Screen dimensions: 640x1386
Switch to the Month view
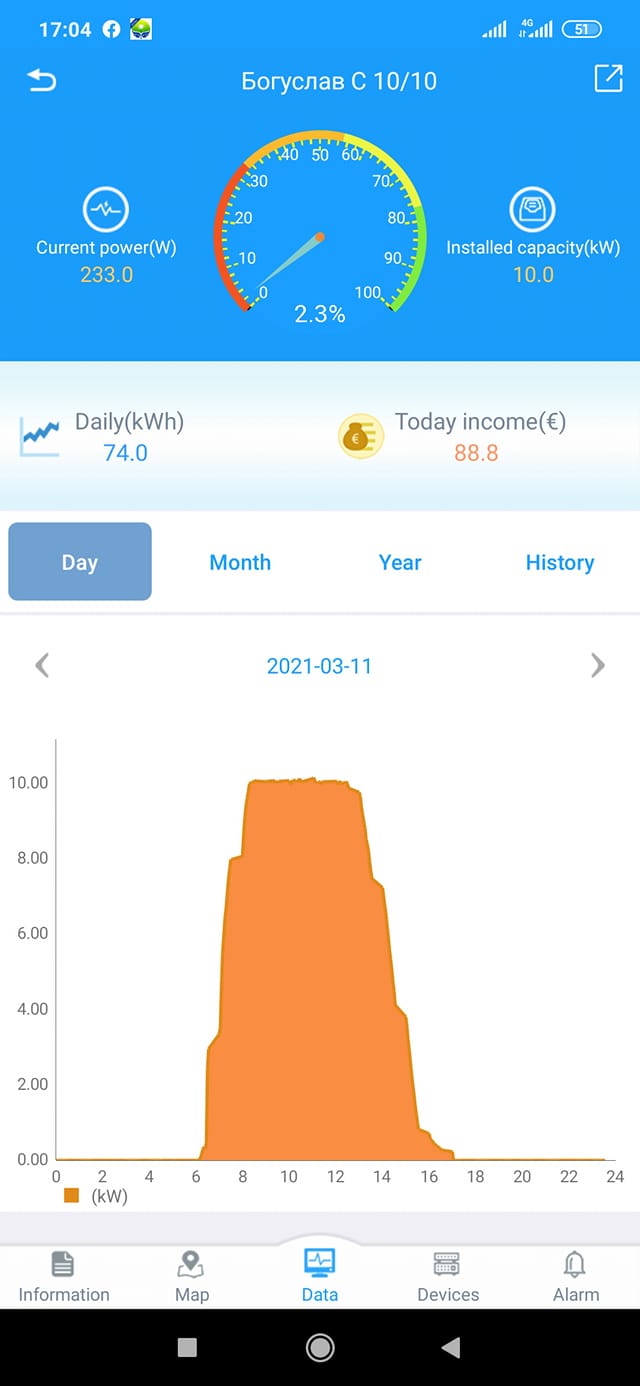(x=240, y=562)
